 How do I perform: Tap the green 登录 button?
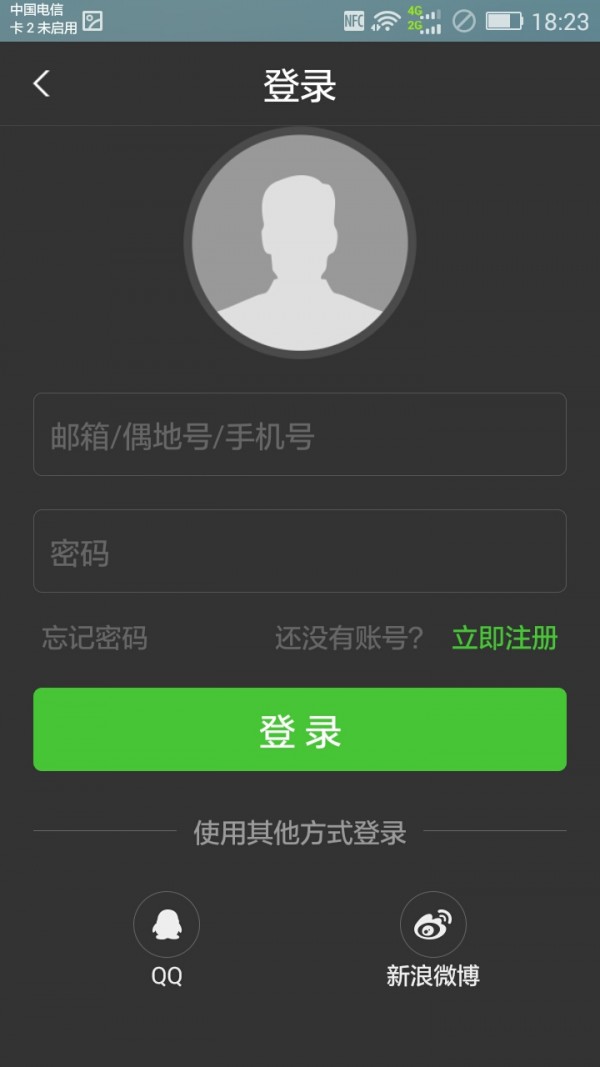point(300,730)
